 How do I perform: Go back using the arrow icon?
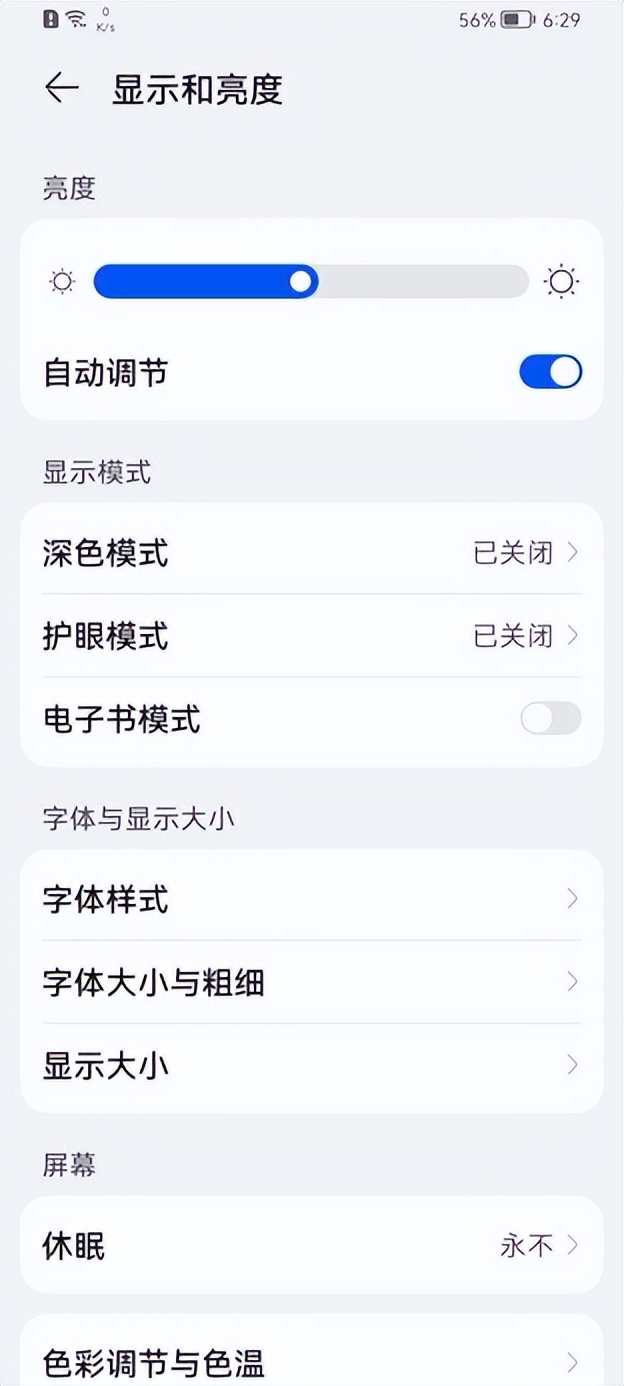[61, 88]
